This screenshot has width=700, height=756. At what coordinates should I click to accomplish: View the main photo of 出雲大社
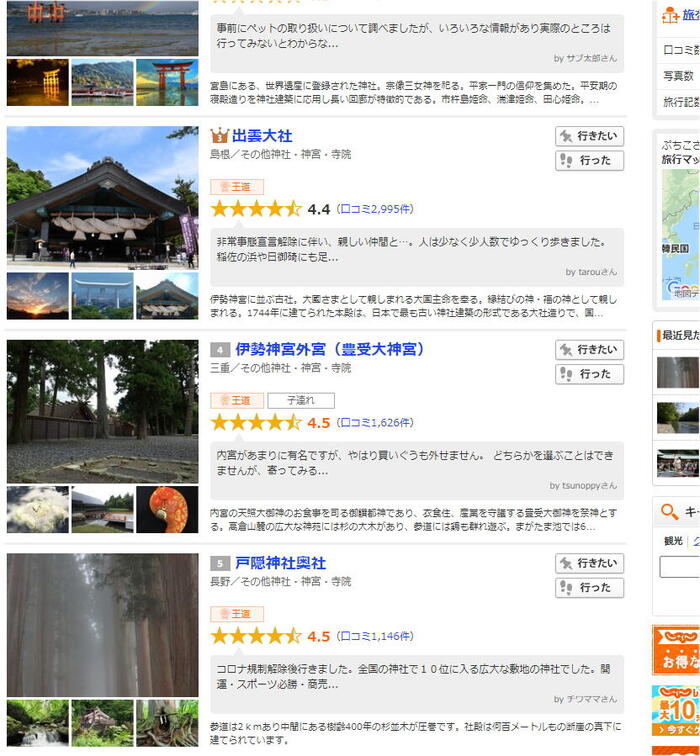click(x=102, y=196)
